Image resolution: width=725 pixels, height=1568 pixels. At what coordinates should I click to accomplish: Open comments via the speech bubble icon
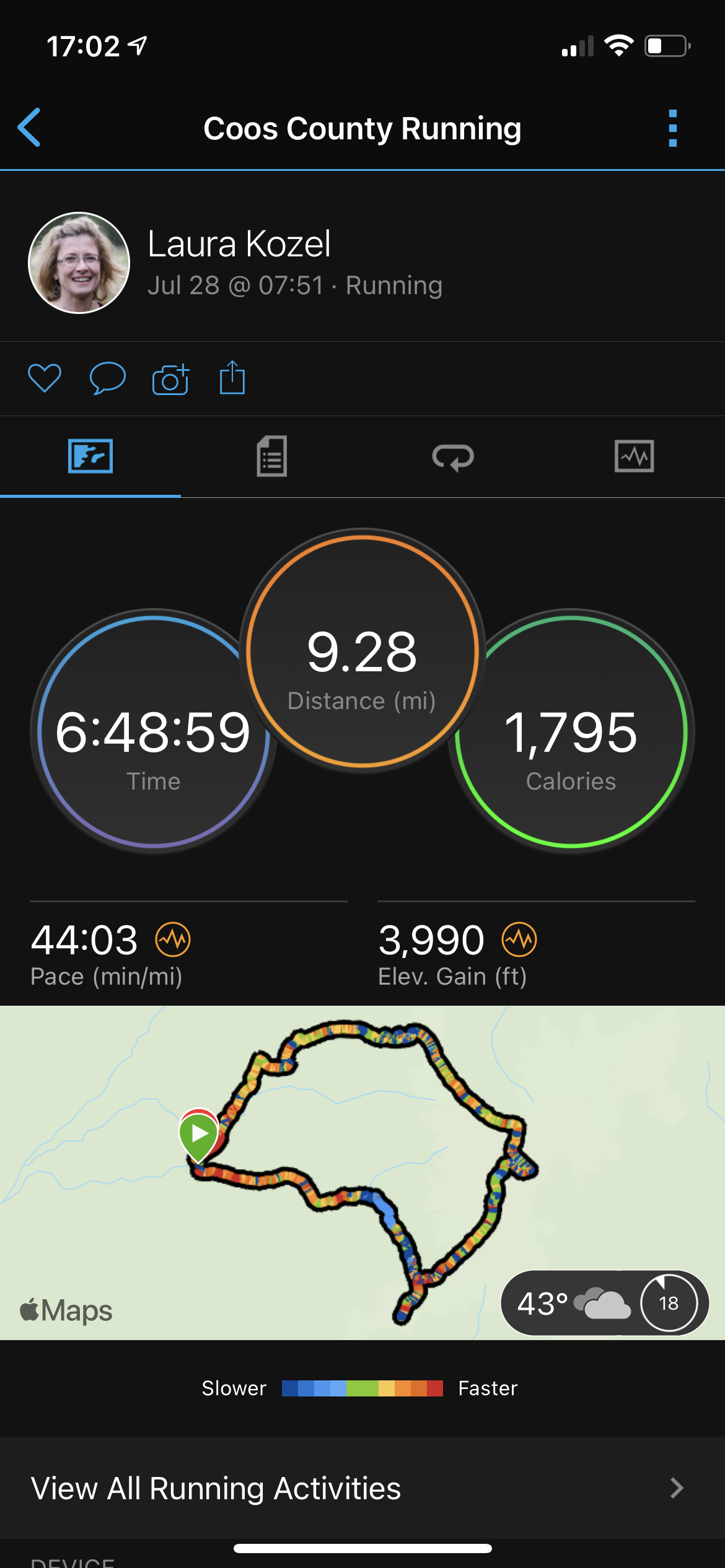click(x=107, y=378)
